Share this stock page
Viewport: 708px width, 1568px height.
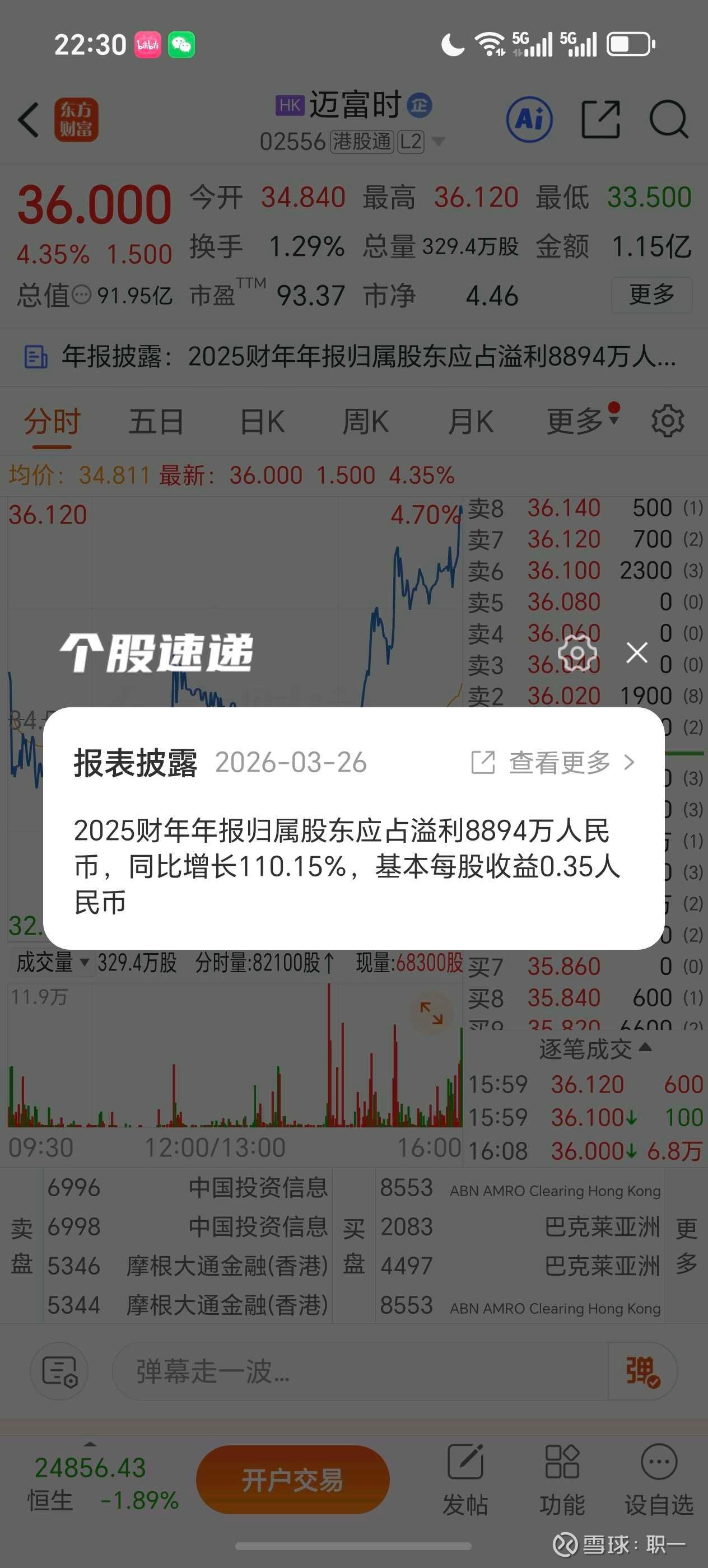coord(601,119)
